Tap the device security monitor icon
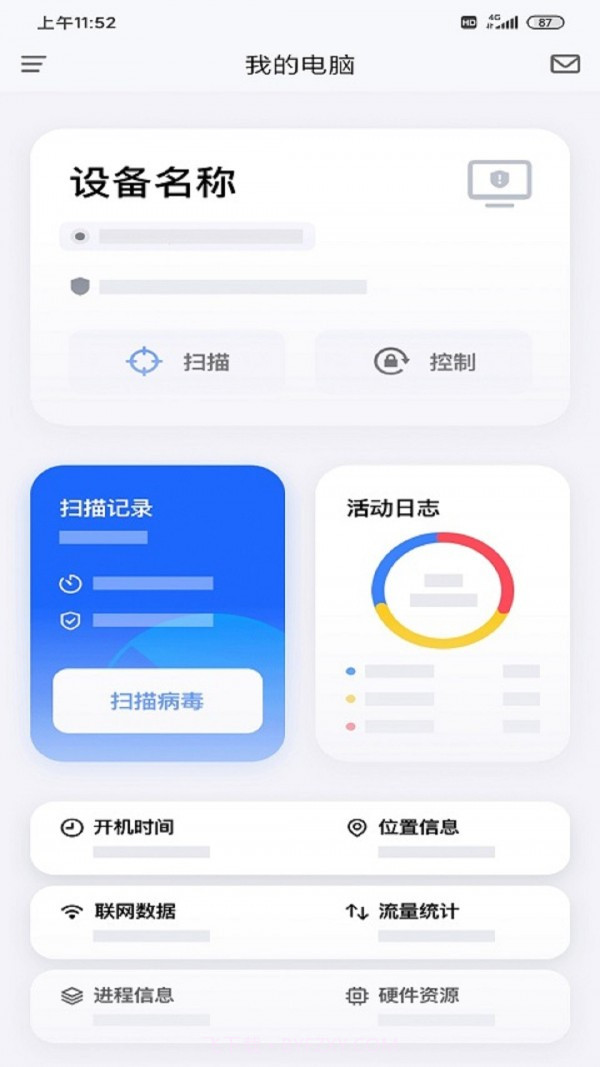 tap(499, 183)
